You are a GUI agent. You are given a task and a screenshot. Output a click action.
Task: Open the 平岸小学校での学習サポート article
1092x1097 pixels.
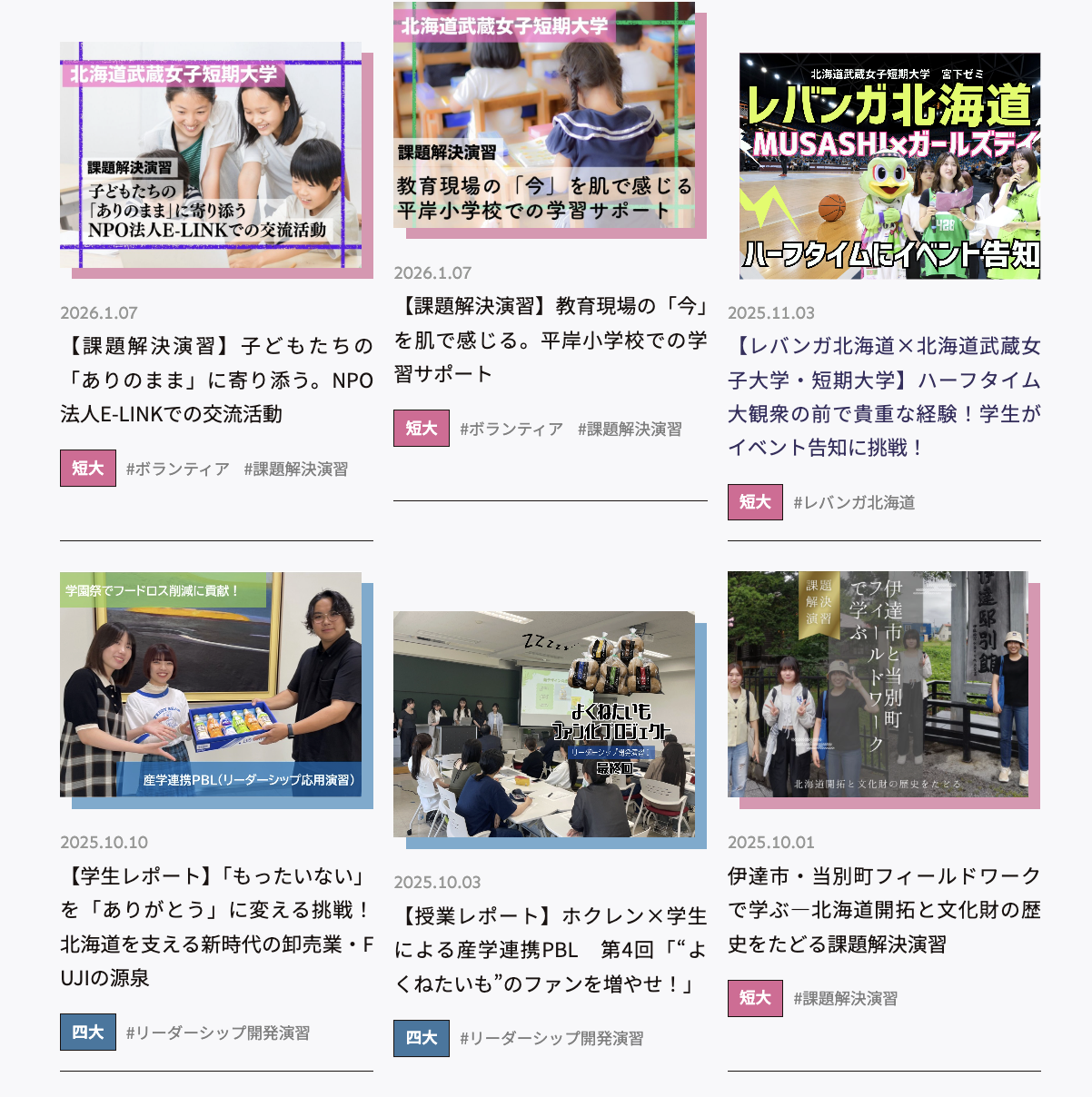pyautogui.click(x=550, y=341)
